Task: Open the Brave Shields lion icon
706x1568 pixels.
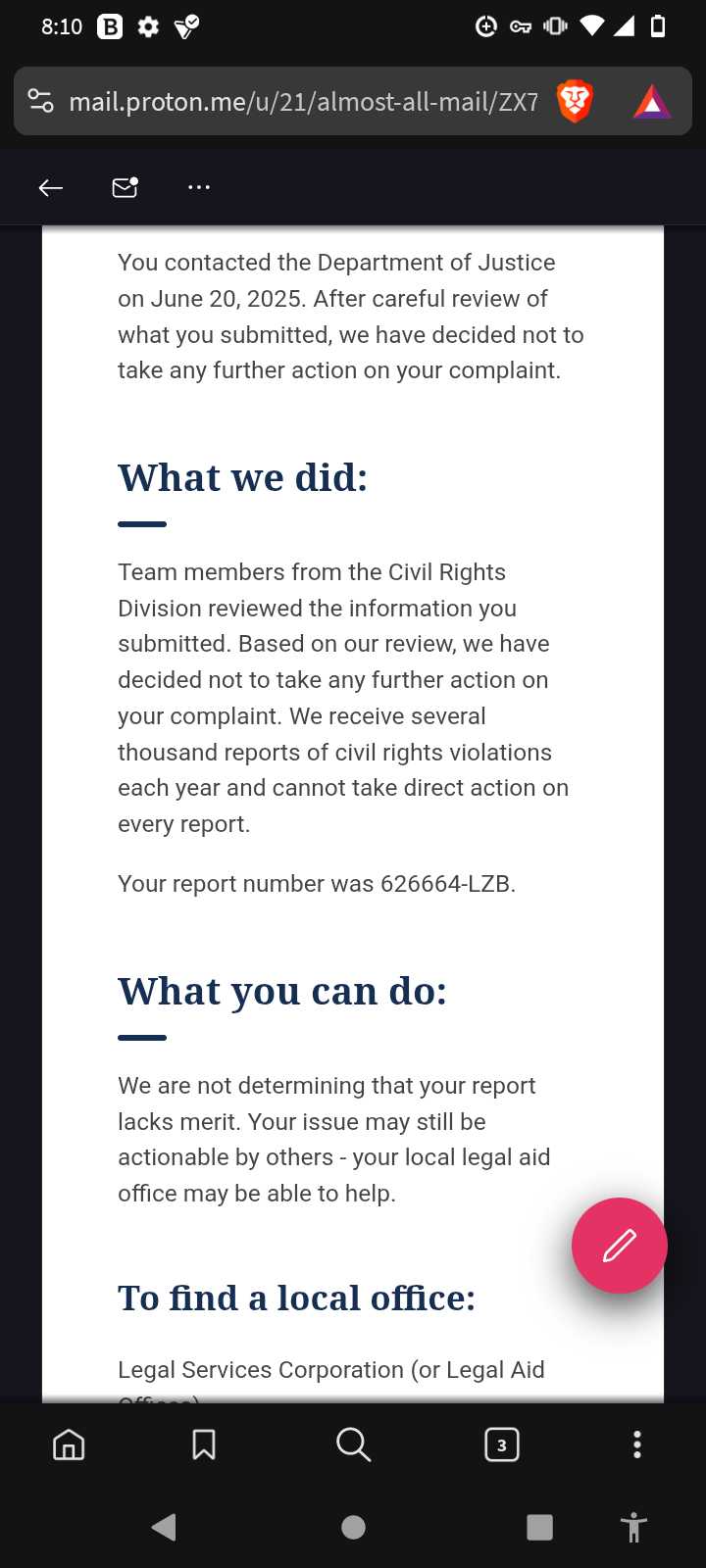Action: [575, 102]
